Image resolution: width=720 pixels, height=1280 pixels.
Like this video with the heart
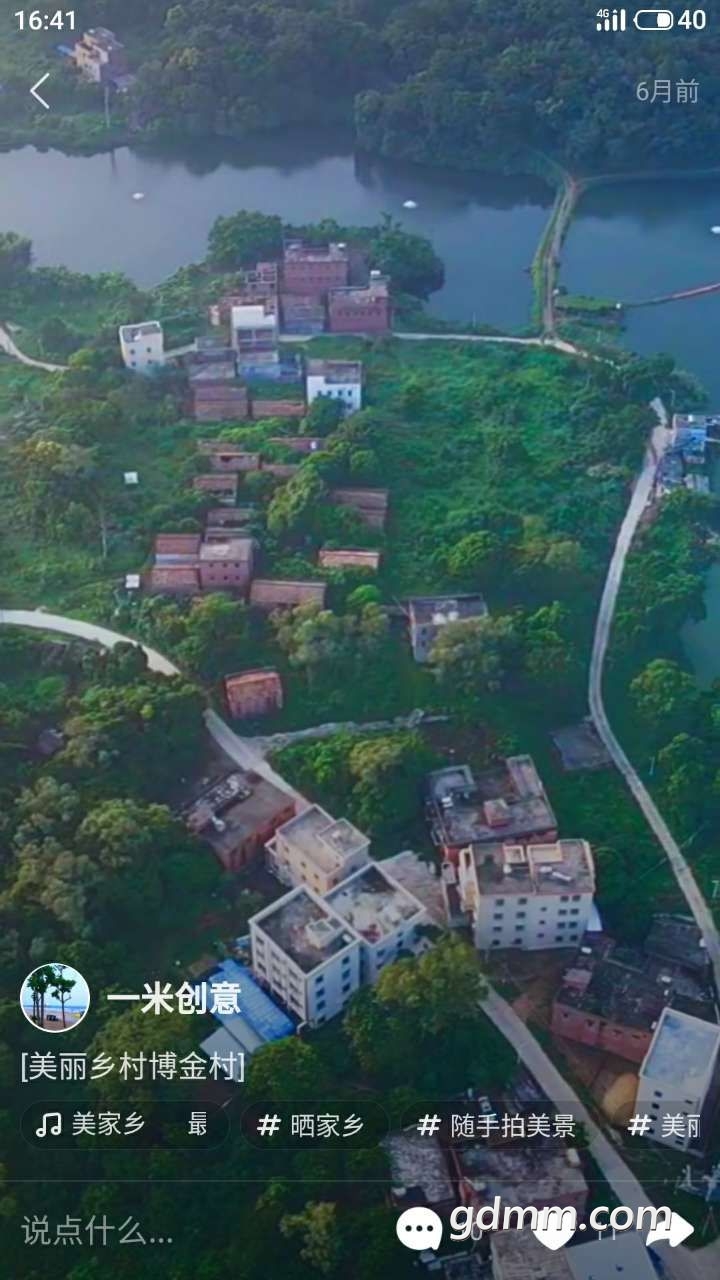(x=551, y=1232)
